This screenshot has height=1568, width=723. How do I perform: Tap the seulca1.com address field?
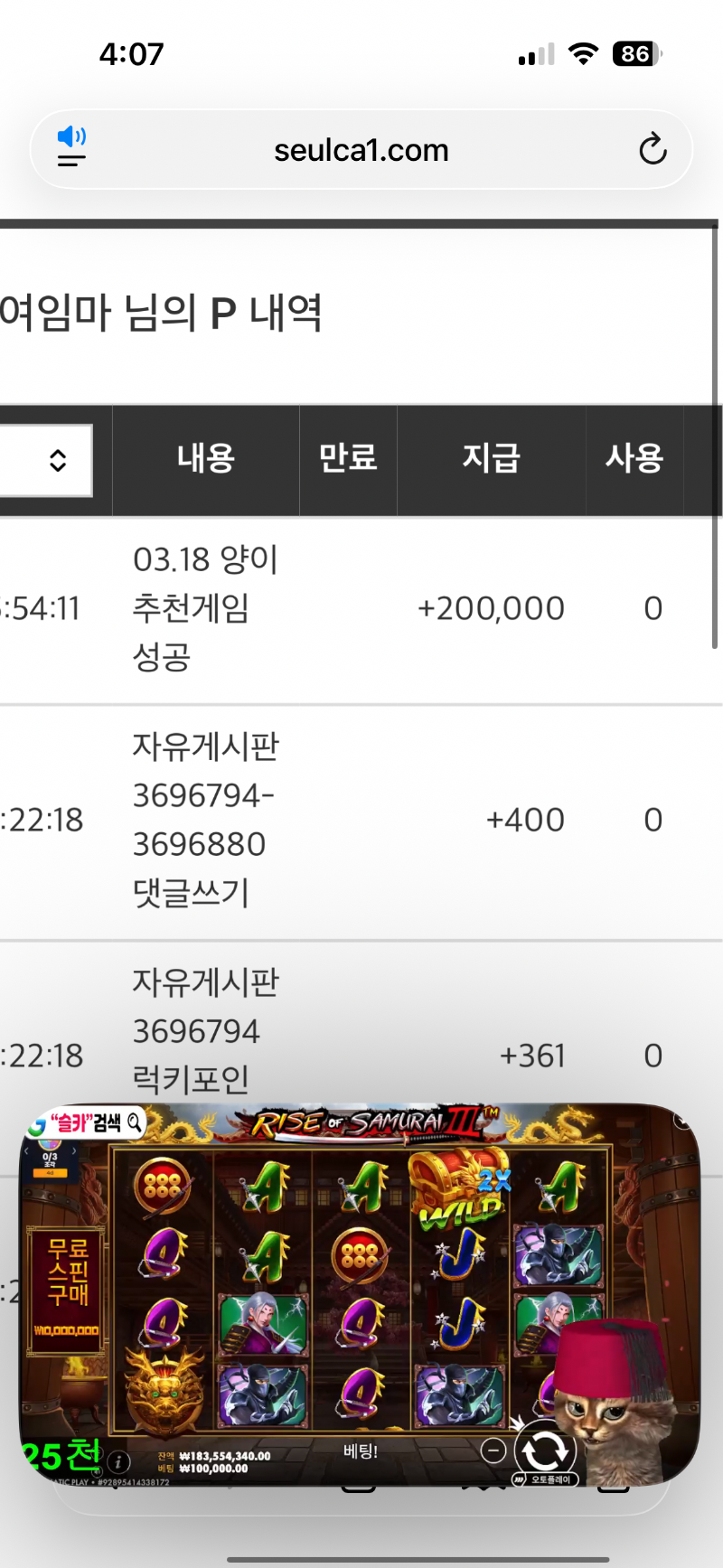pyautogui.click(x=361, y=150)
